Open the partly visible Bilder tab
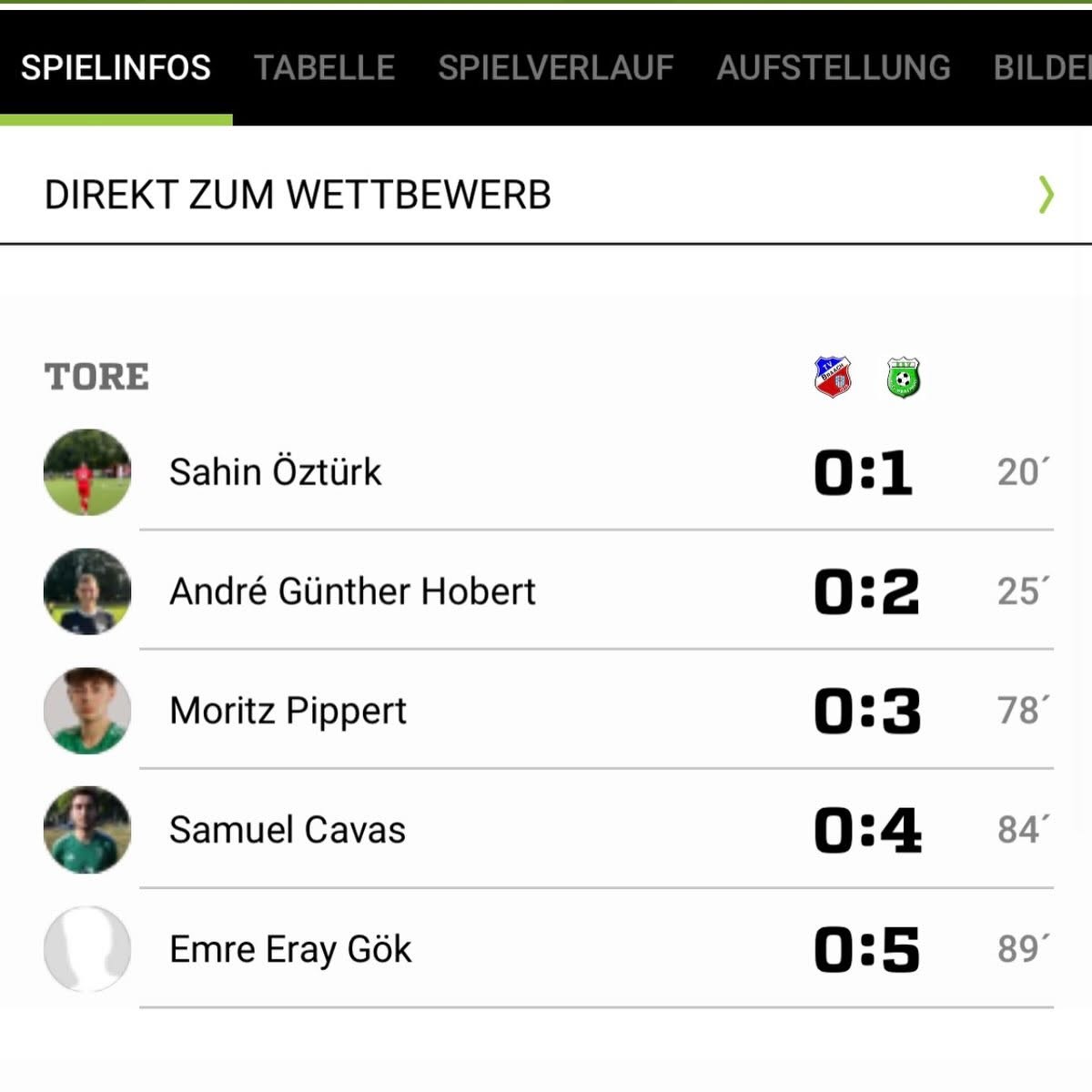Image resolution: width=1092 pixels, height=1092 pixels. click(x=1043, y=67)
